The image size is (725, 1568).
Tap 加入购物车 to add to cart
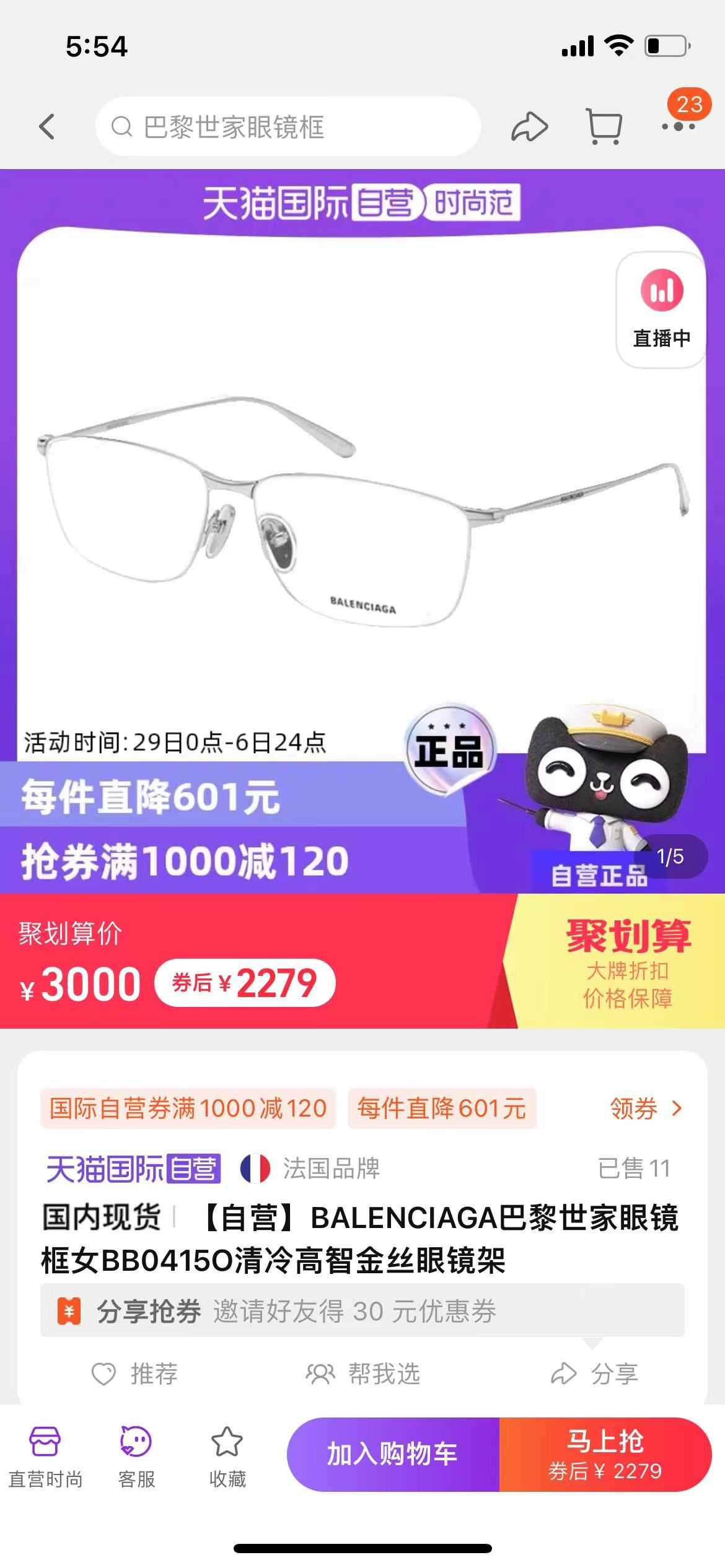[x=392, y=1454]
